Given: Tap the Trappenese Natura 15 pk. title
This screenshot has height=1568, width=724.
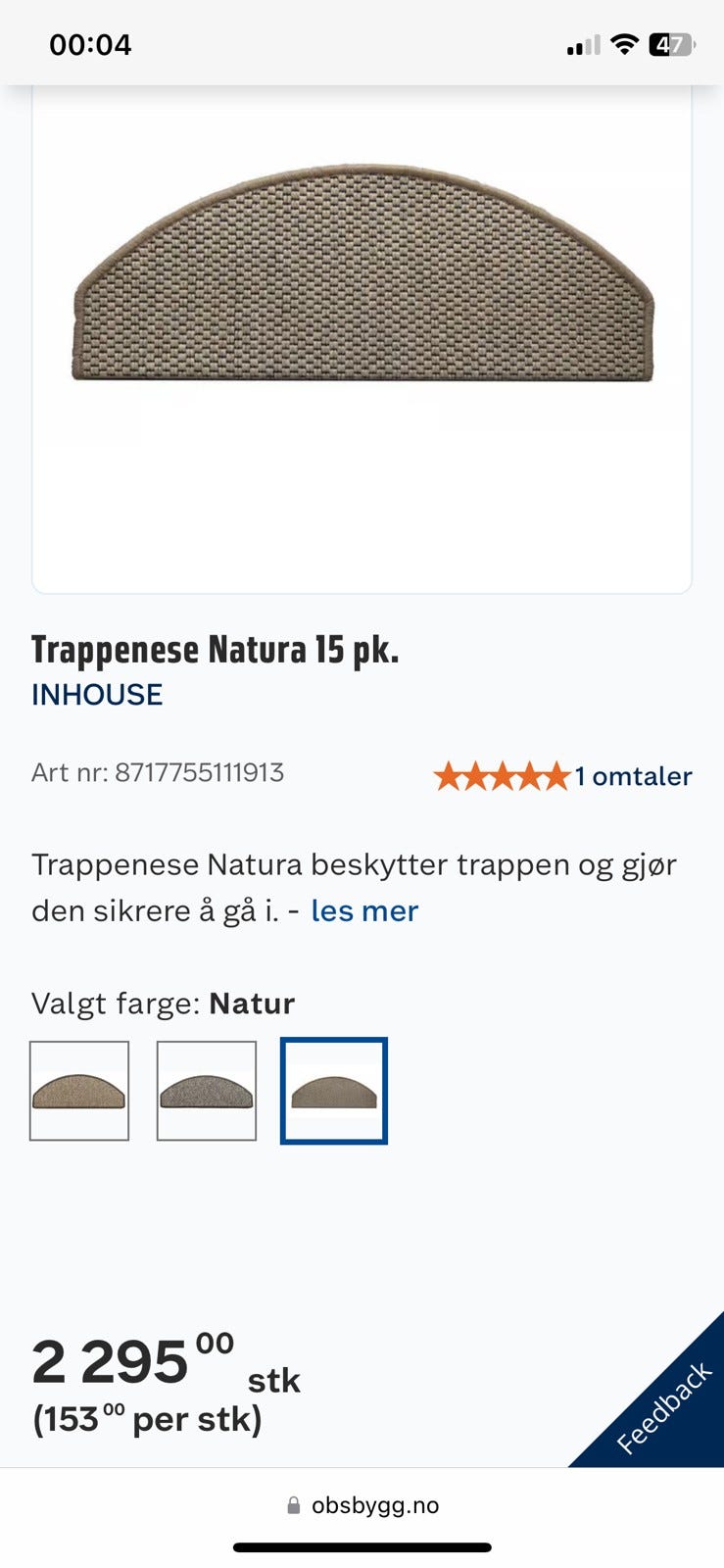Looking at the screenshot, I should coord(217,649).
